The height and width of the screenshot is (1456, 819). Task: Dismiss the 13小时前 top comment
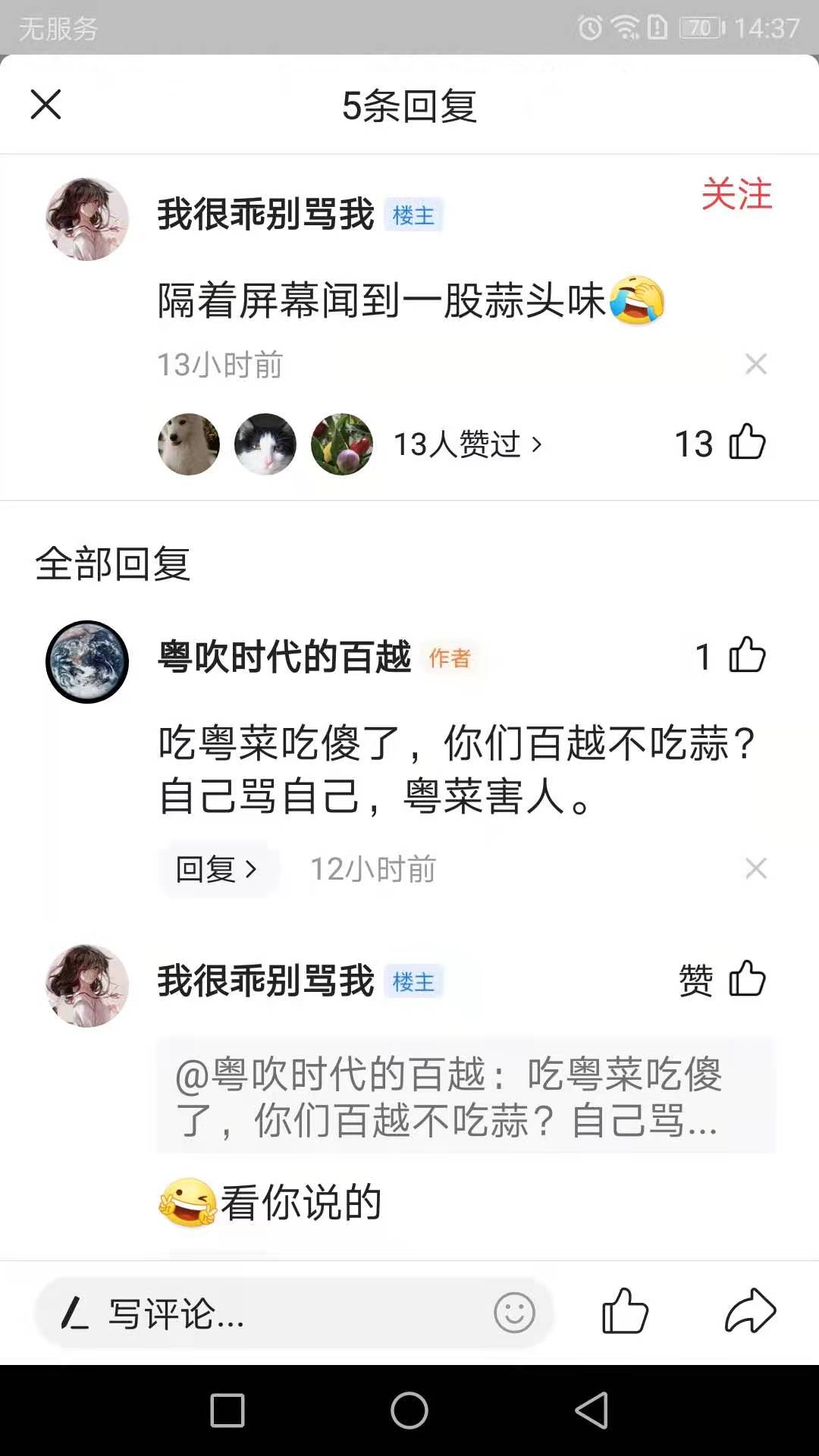click(755, 364)
